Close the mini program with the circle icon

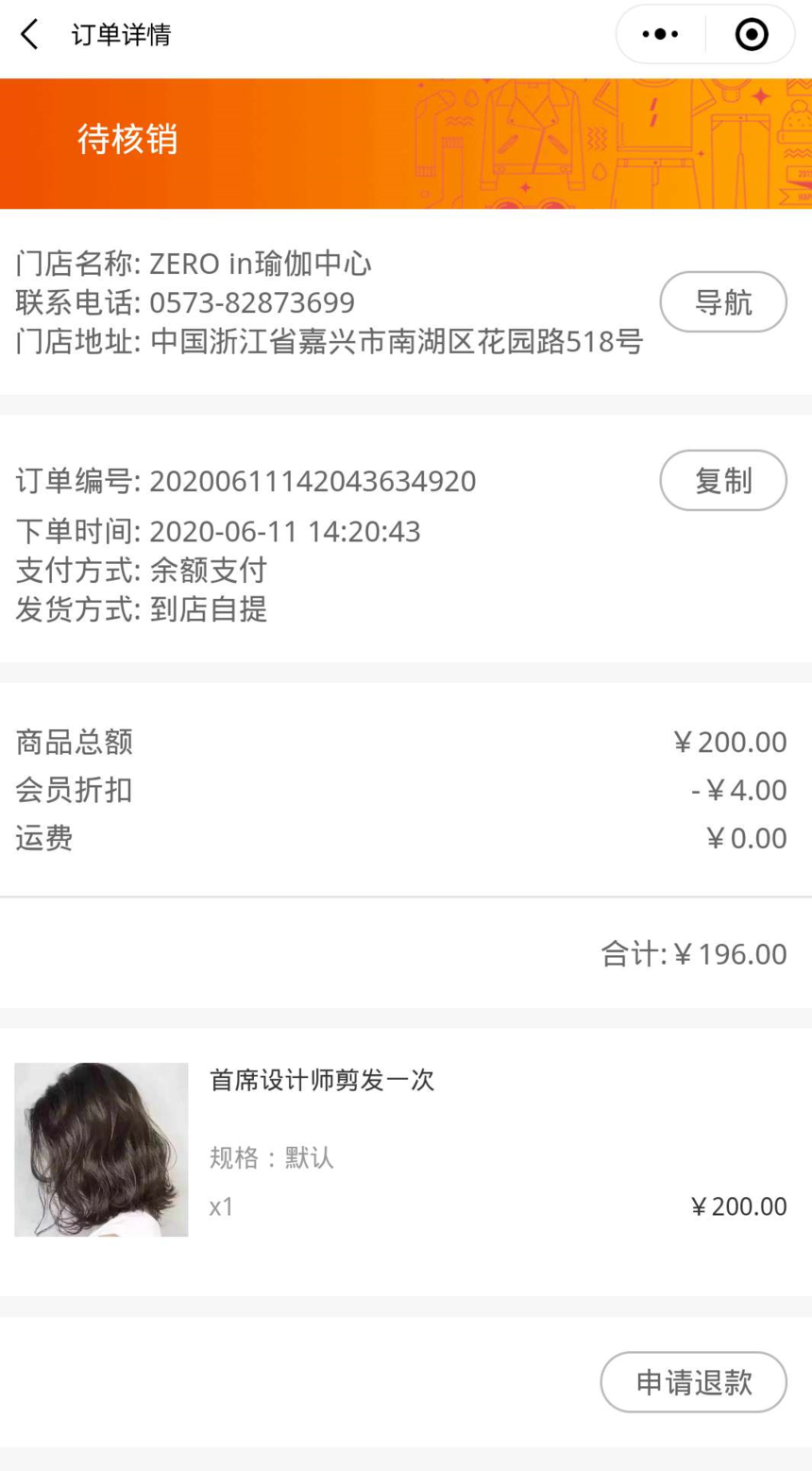(752, 35)
